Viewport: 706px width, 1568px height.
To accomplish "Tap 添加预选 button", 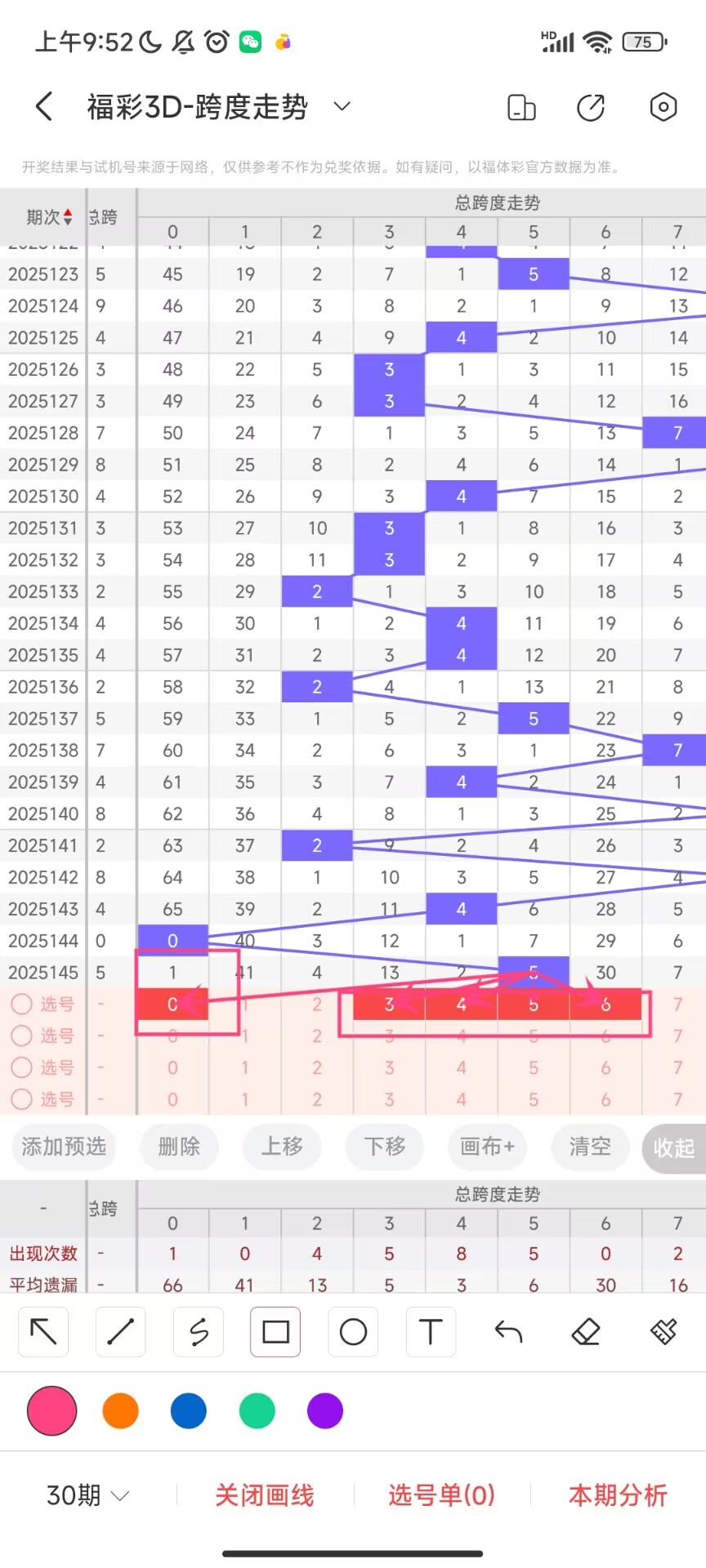I will (64, 1147).
